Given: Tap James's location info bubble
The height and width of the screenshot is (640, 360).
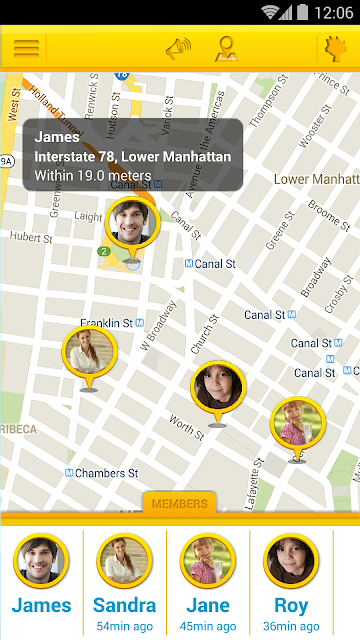Looking at the screenshot, I should click(133, 155).
